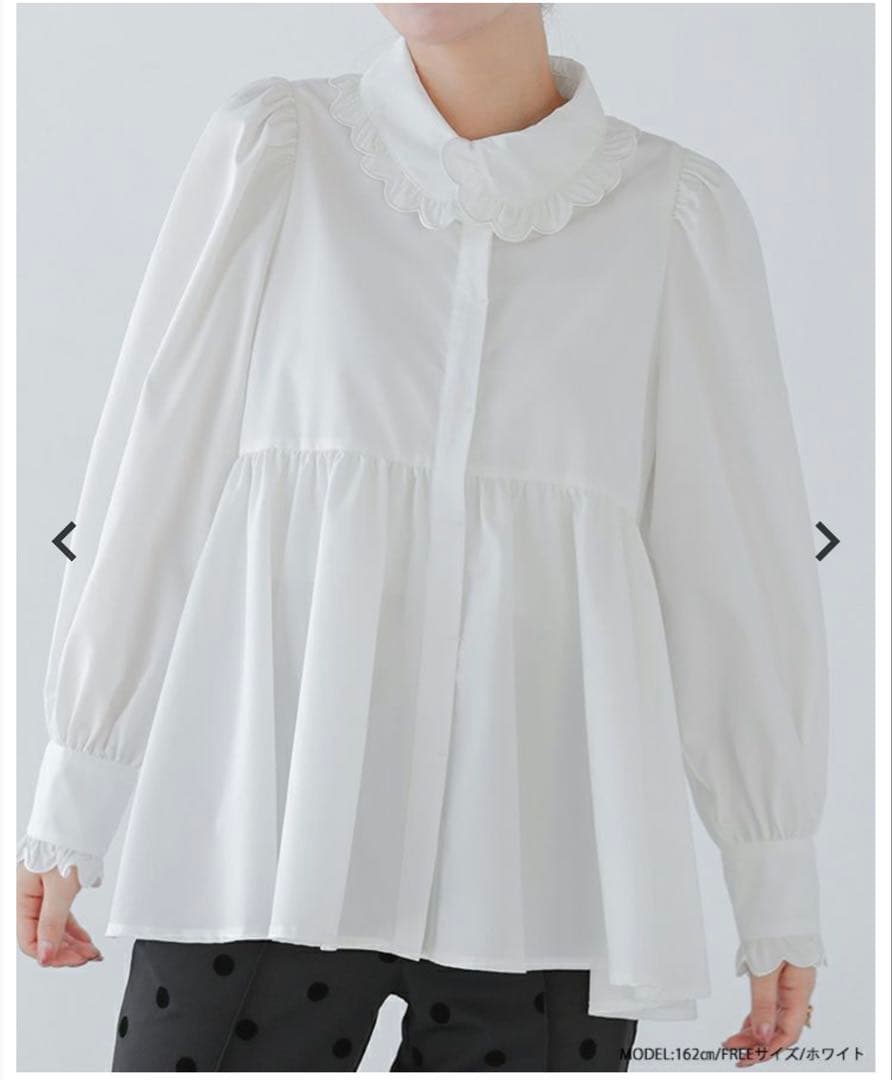Show the next product photo
Viewport: 892px width, 1080px height.
(827, 541)
